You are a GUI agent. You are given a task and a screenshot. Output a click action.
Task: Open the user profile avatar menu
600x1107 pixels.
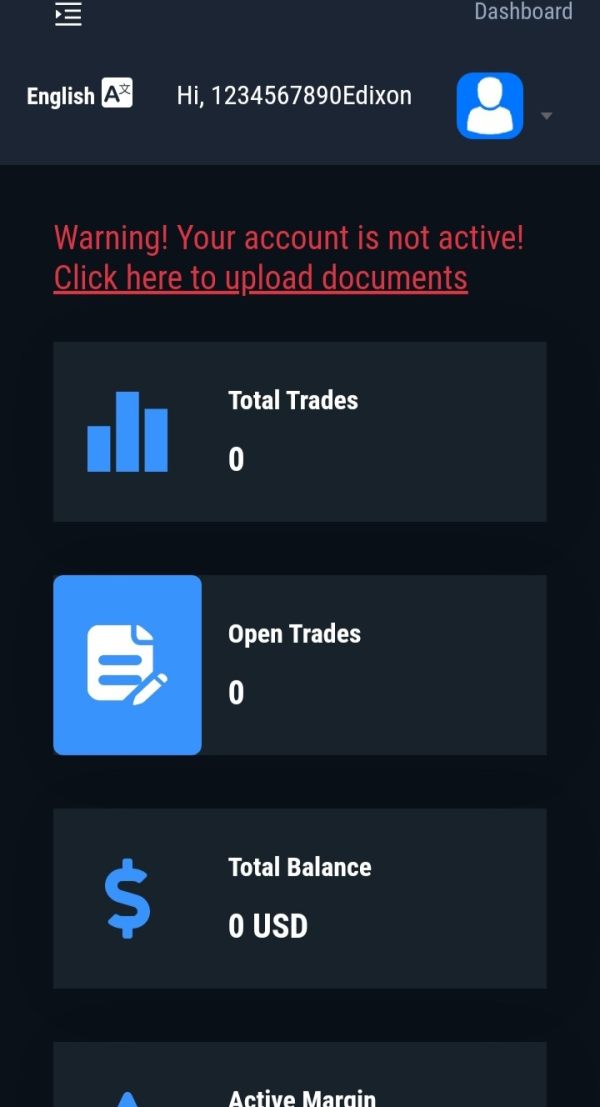click(490, 106)
